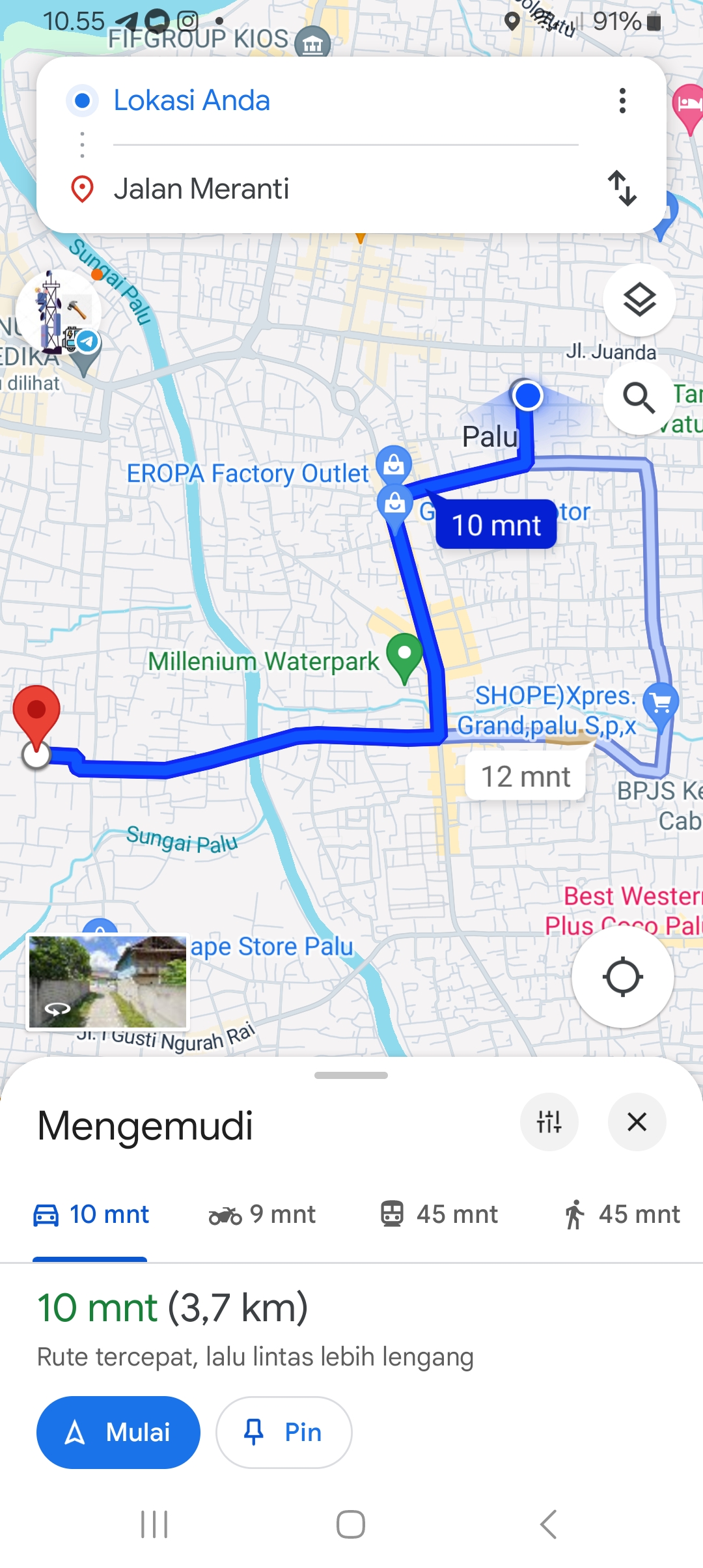703x1568 pixels.
Task: Recenter map on my location
Action: 623,977
